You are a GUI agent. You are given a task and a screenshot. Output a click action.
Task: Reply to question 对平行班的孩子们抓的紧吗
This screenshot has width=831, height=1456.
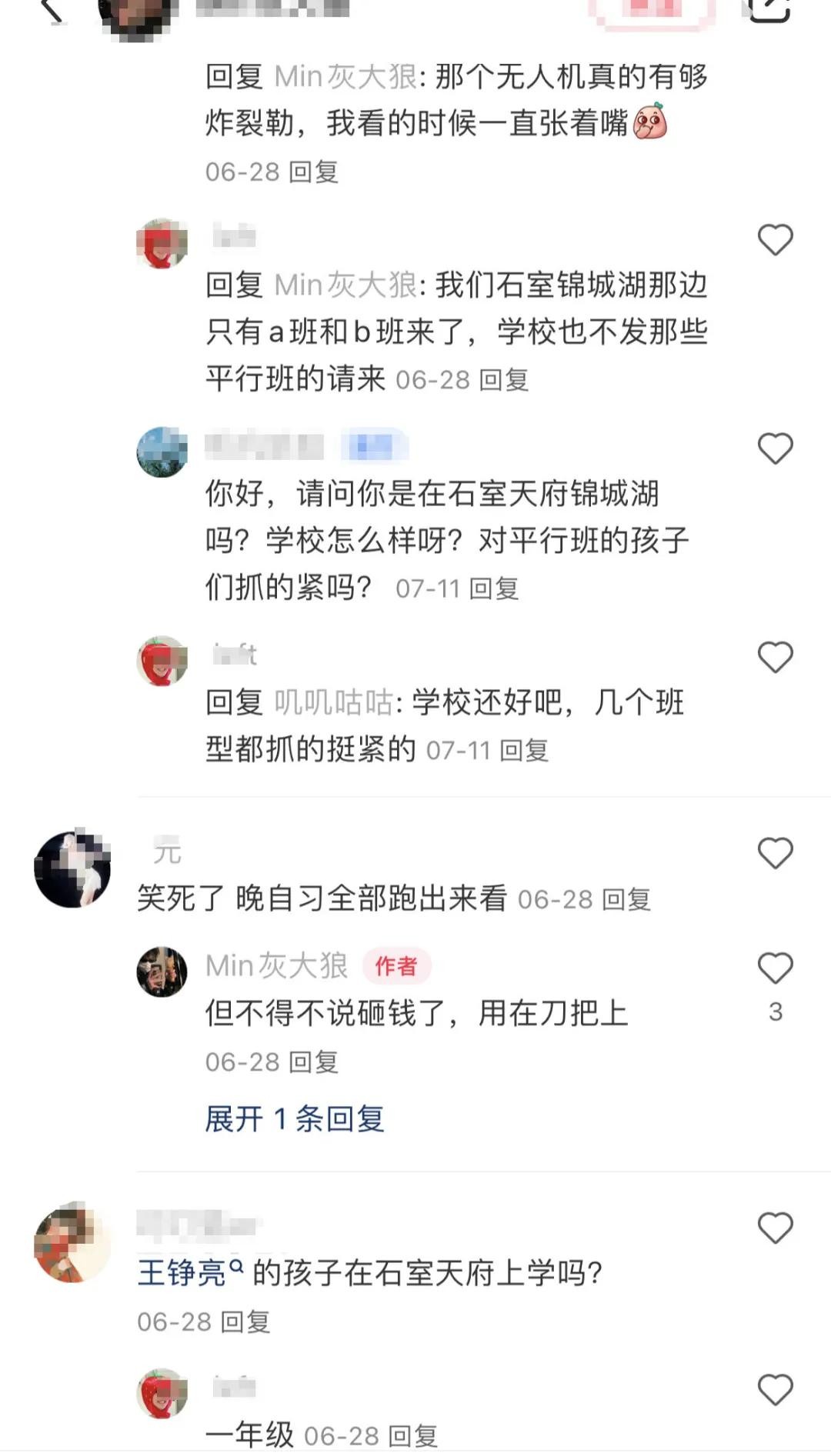coord(494,589)
